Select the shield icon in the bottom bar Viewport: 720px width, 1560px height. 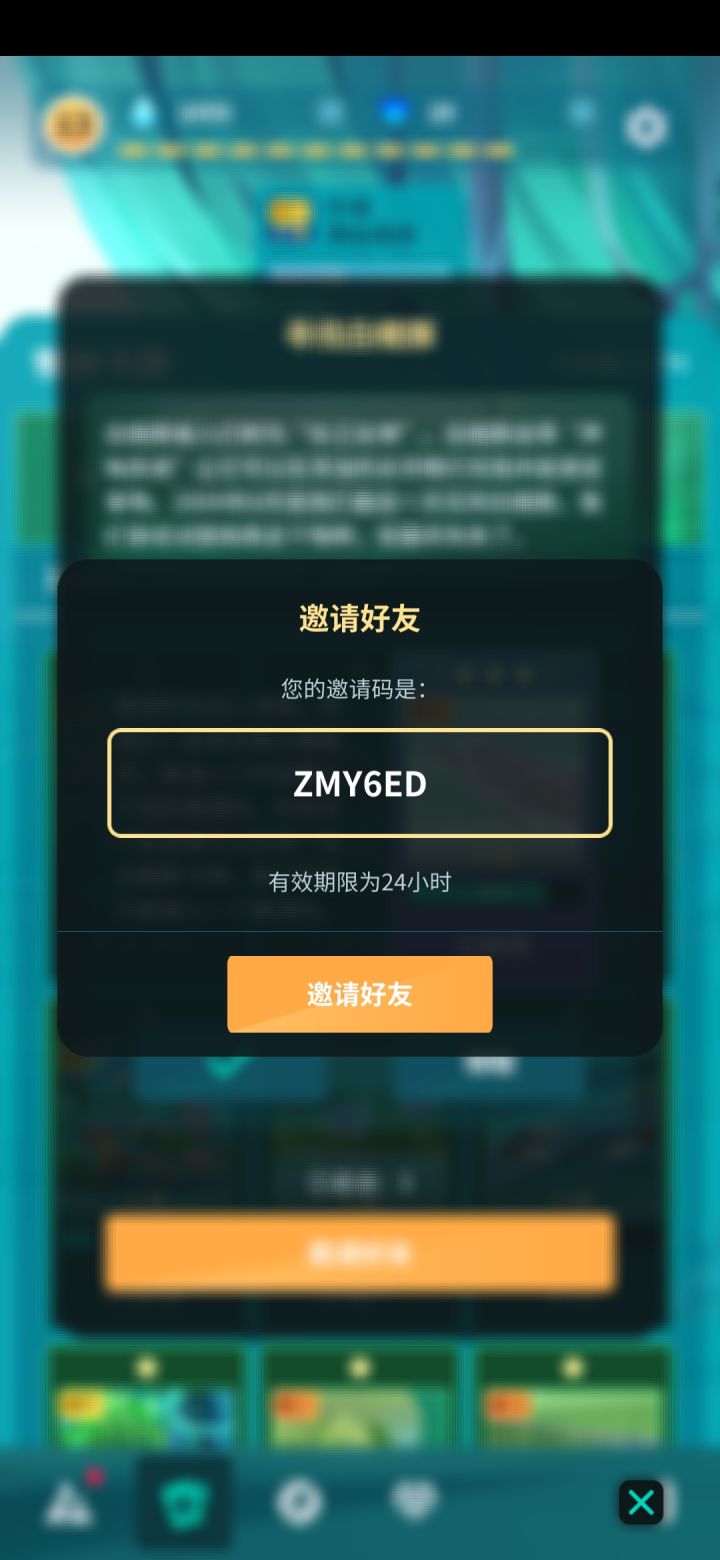click(183, 1502)
